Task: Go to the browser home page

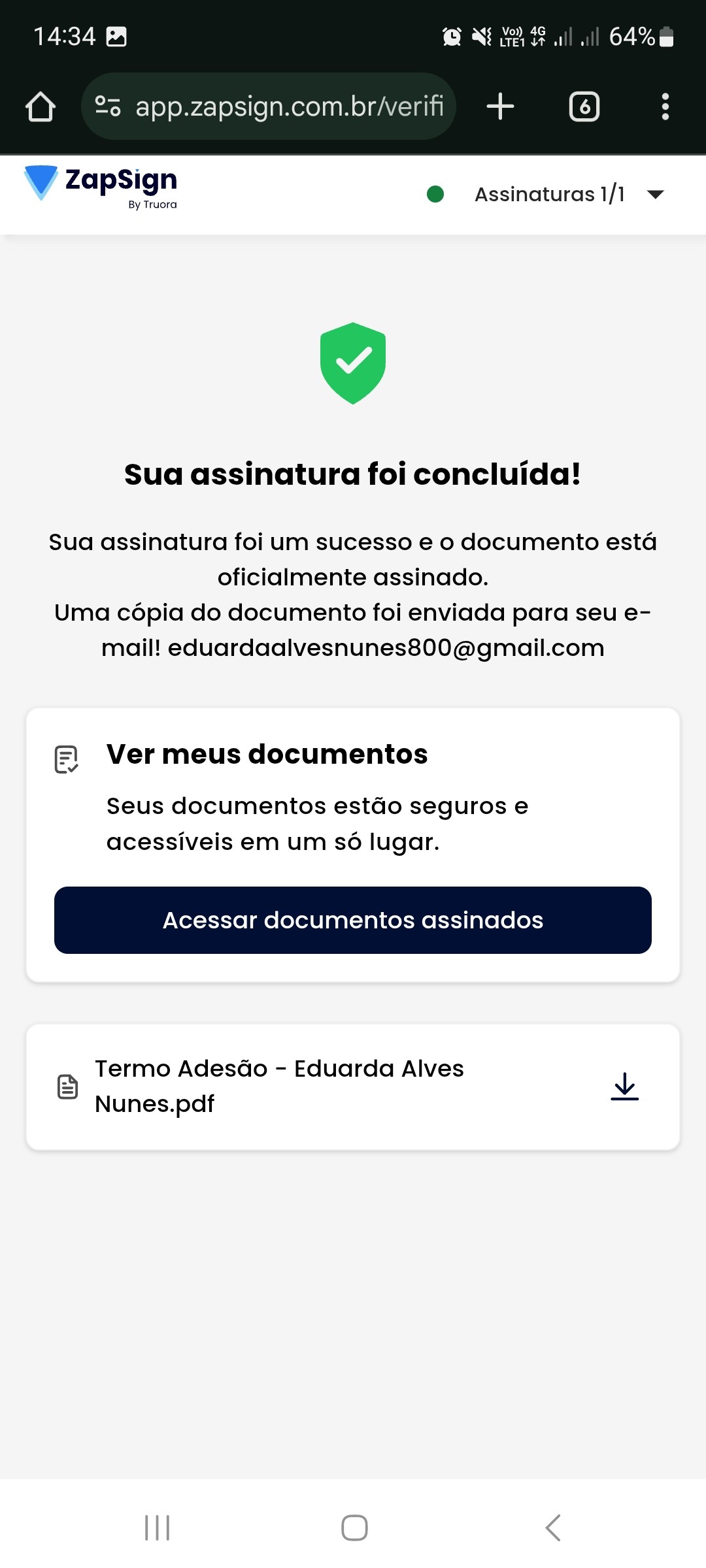Action: pos(41,106)
